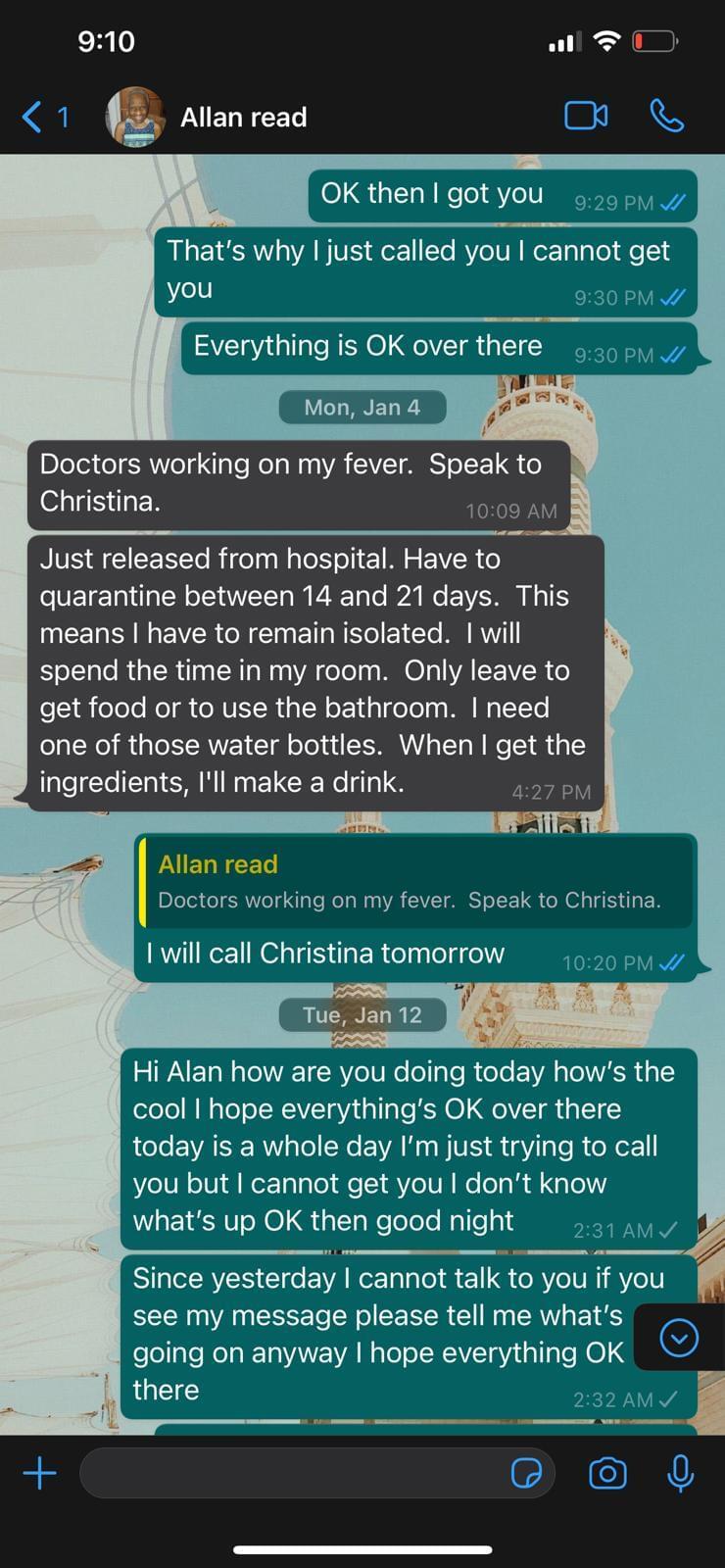Image resolution: width=725 pixels, height=1568 pixels.
Task: Jump to the latest messages
Action: click(x=679, y=1338)
